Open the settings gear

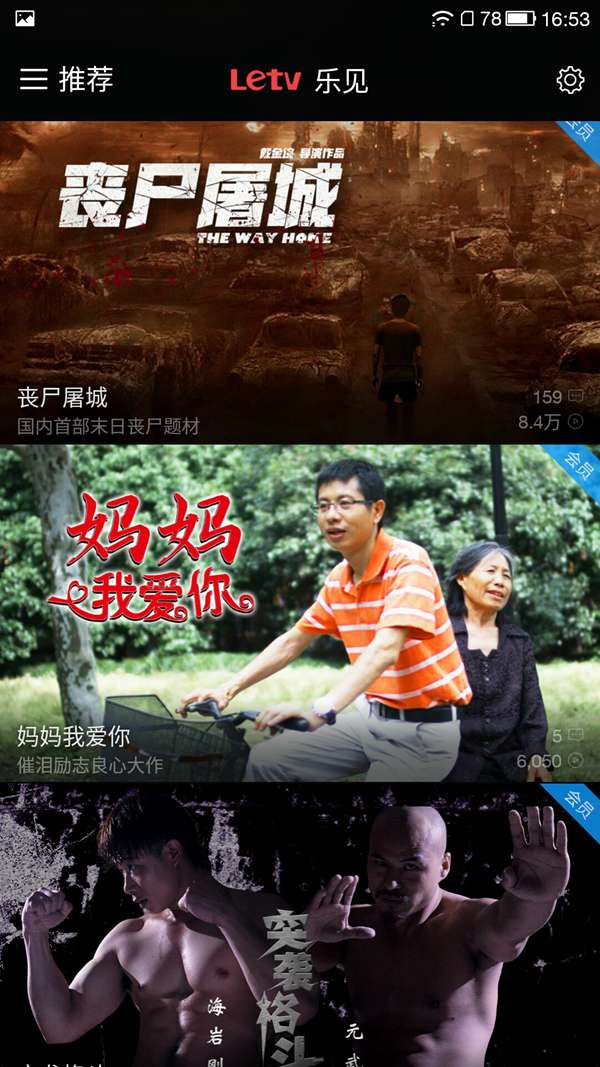coord(570,80)
